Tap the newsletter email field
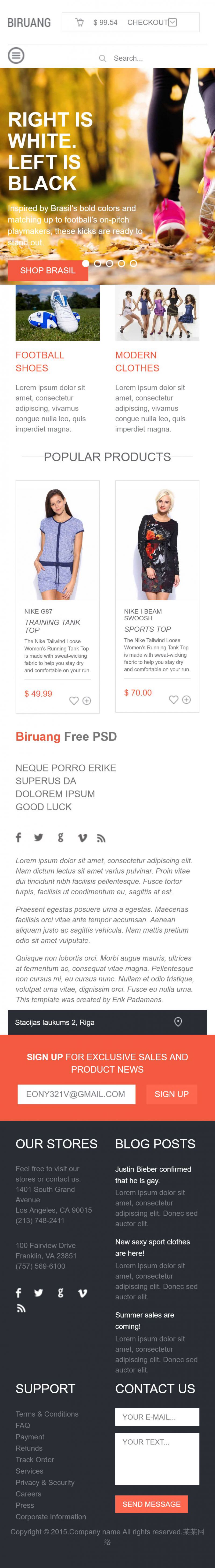Viewport: 215px width, 1568px height. coord(76,1094)
